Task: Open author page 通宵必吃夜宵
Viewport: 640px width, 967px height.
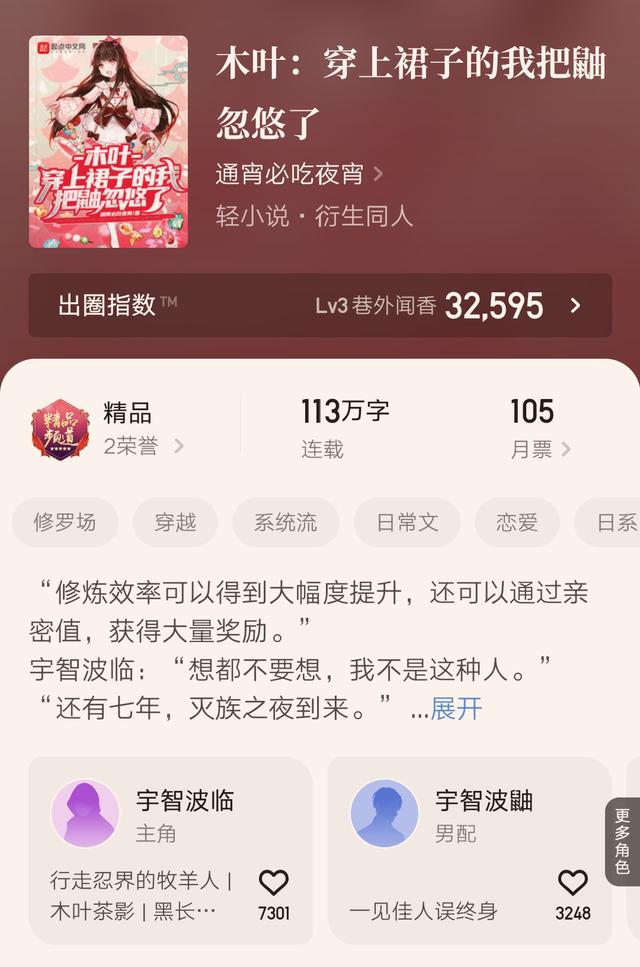Action: click(x=298, y=174)
